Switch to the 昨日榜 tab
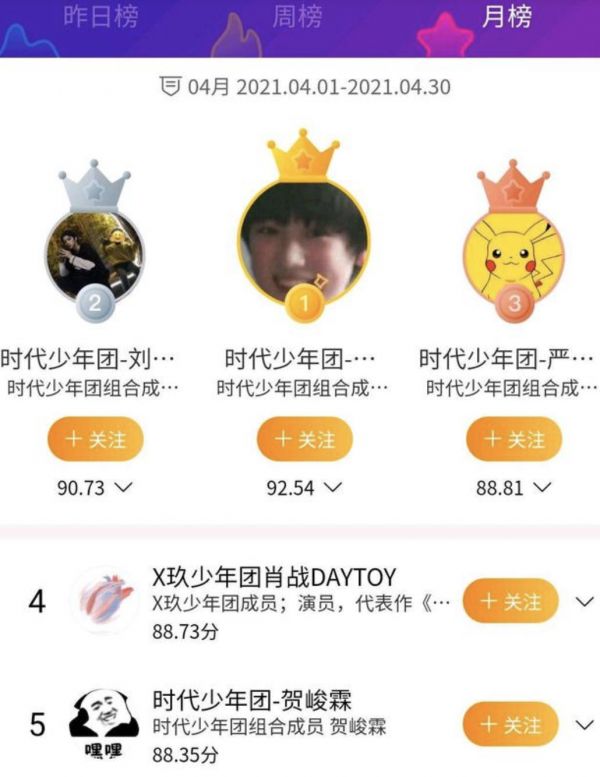Viewport: 600px width, 777px height. (99, 18)
